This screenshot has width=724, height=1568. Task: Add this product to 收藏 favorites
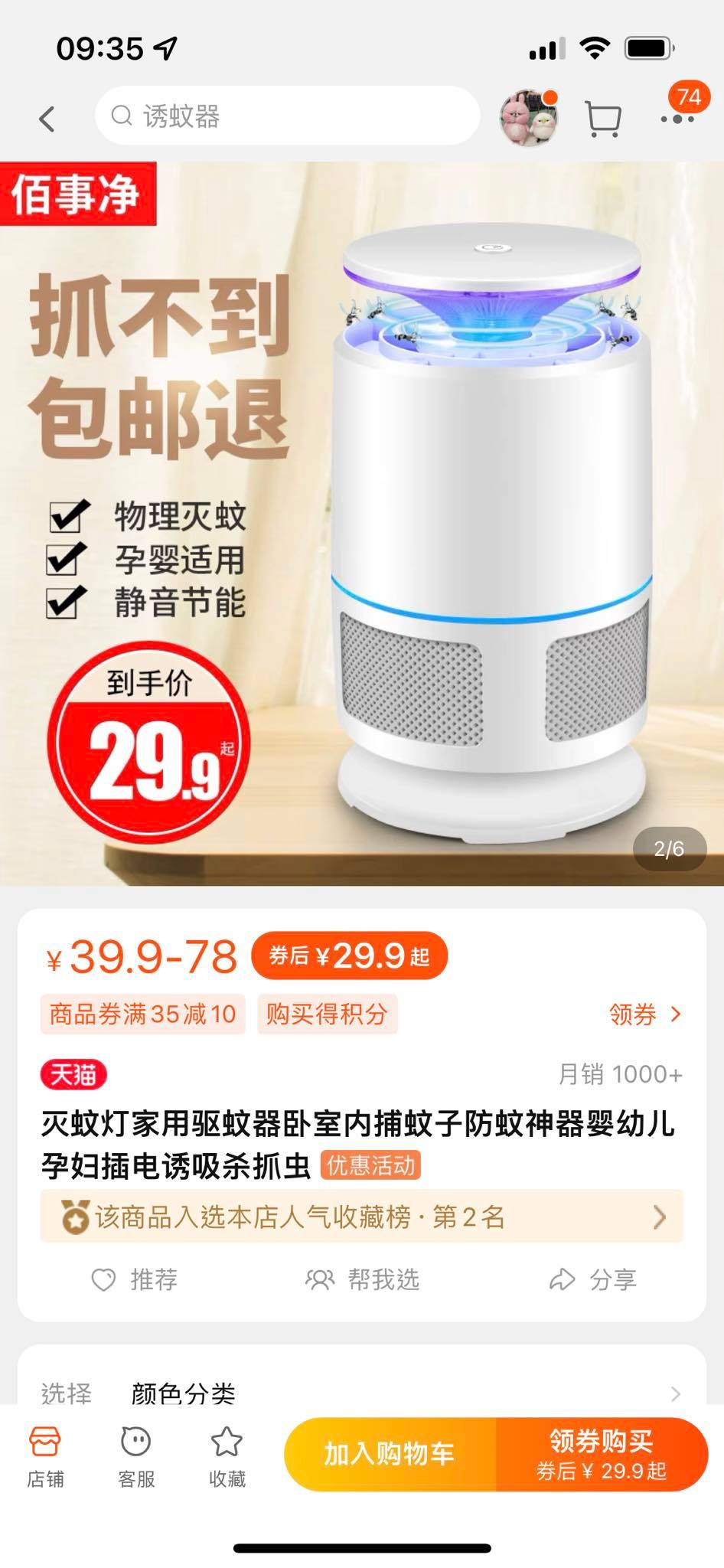227,1457
